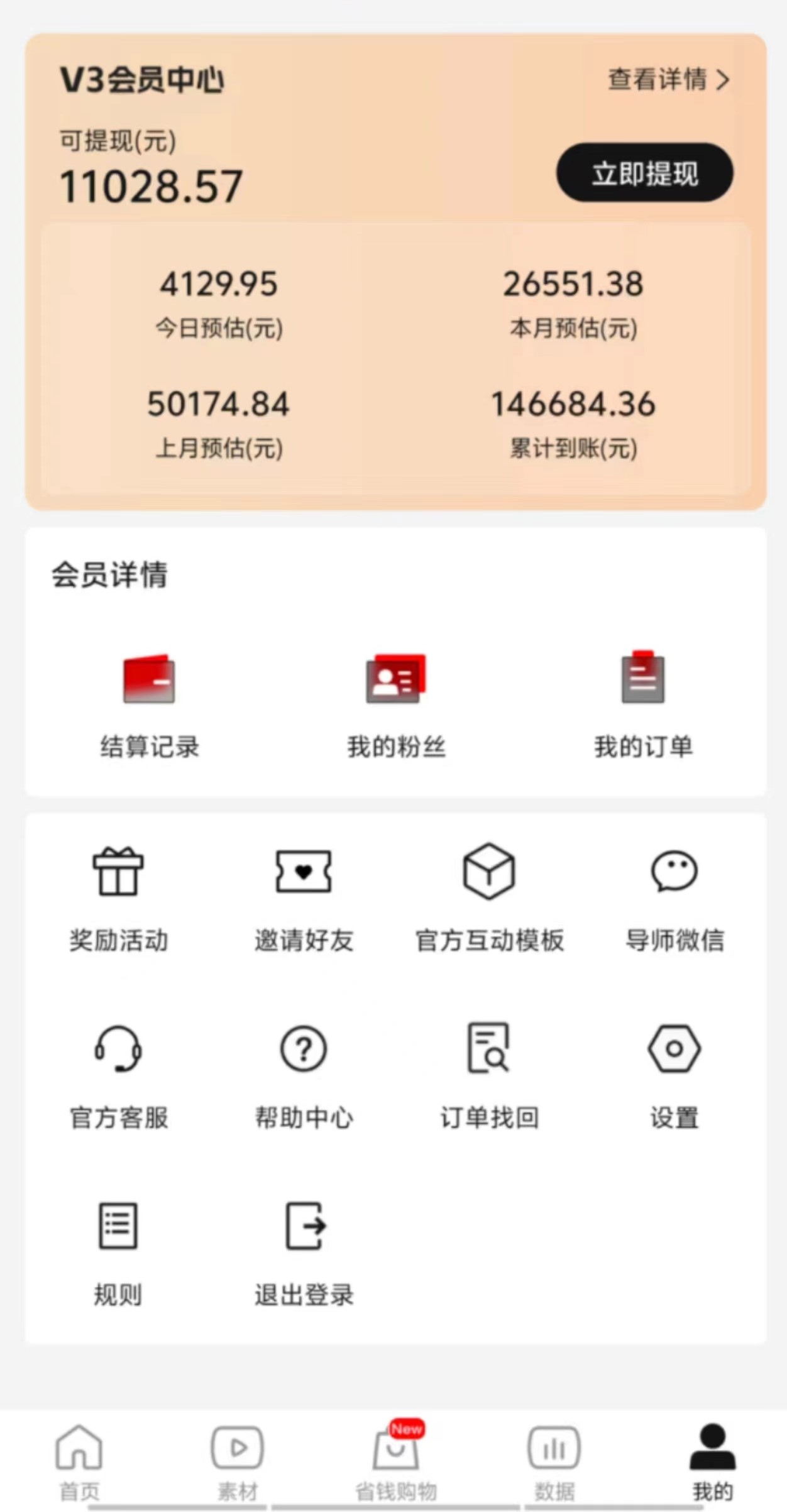Open 奖励活动 reward activities
The image size is (787, 1512).
(x=118, y=897)
